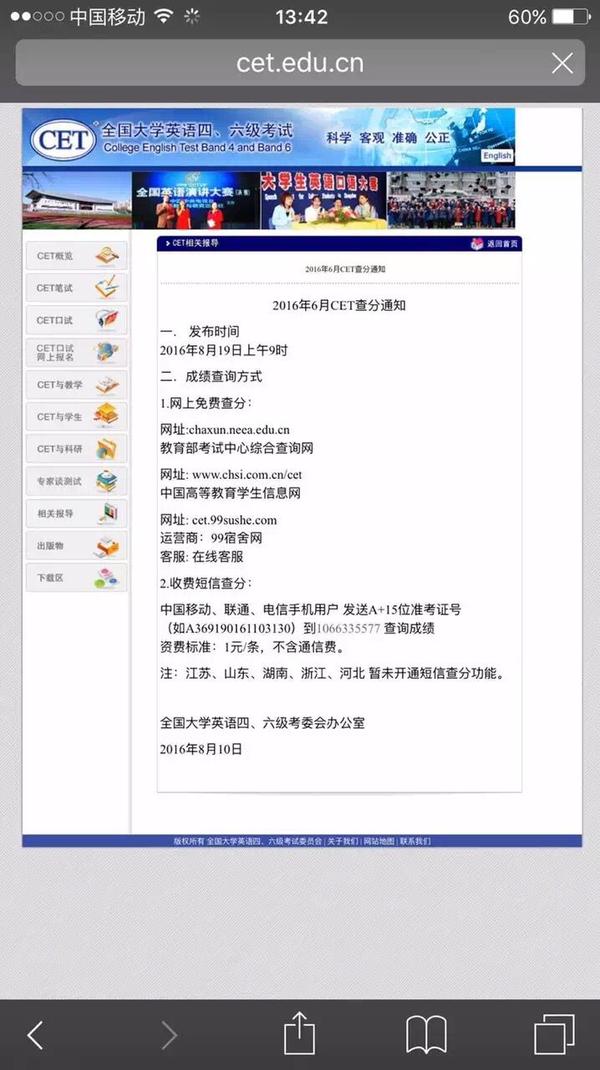Open 相关报导 section
This screenshot has width=600, height=1070.
[76, 513]
